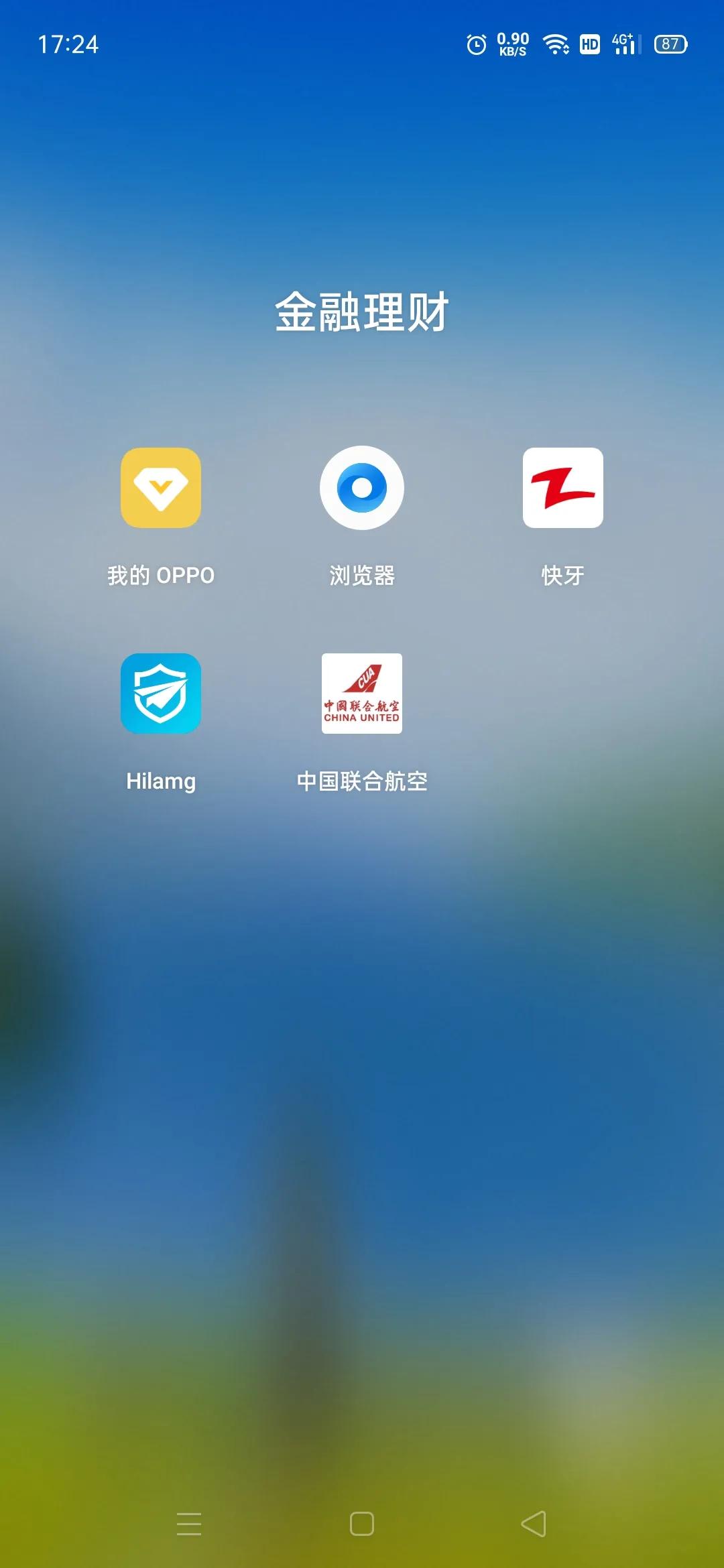Open the 快牙 Zapya file-sharing app
This screenshot has width=724, height=1568.
point(563,488)
